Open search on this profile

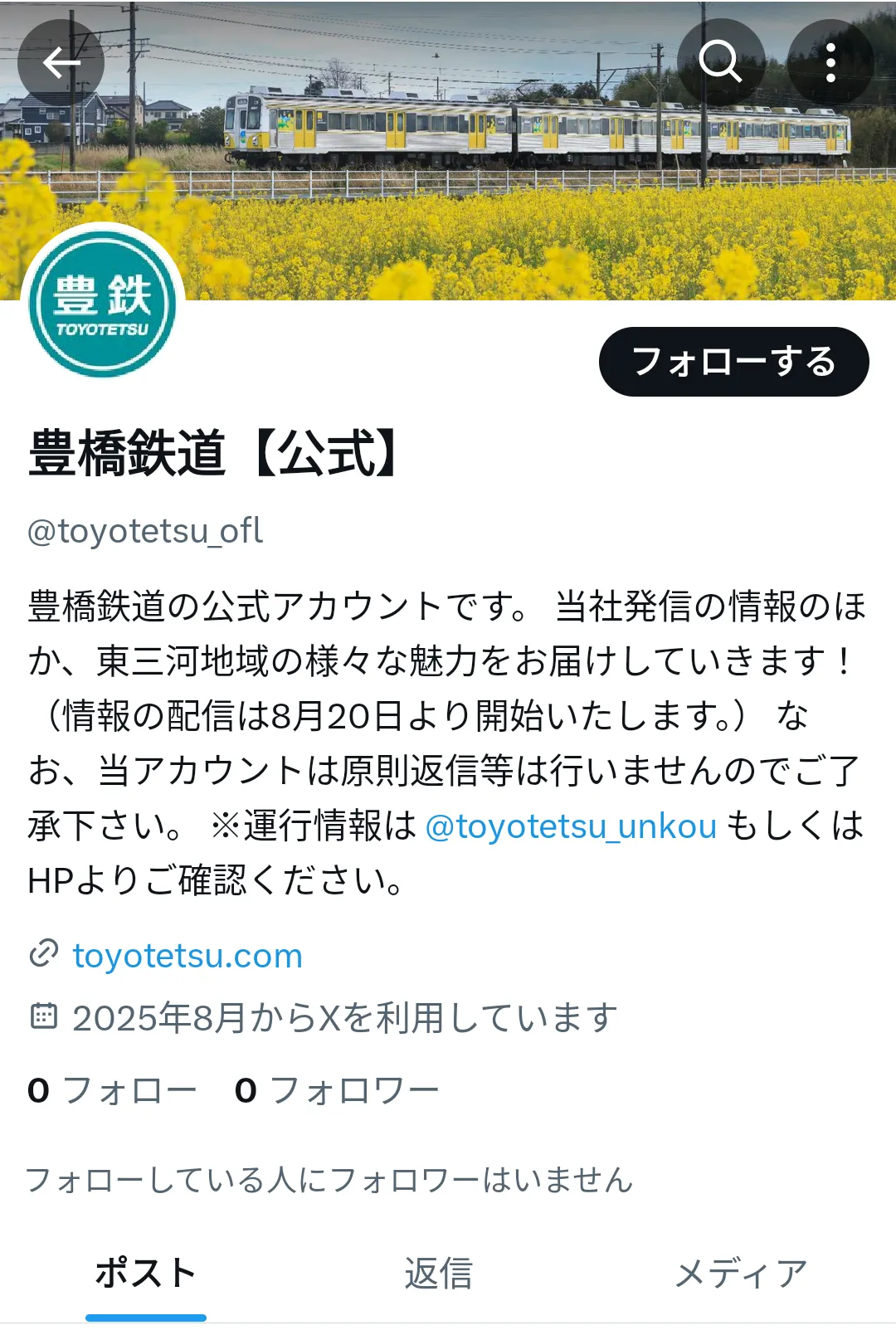click(x=720, y=62)
